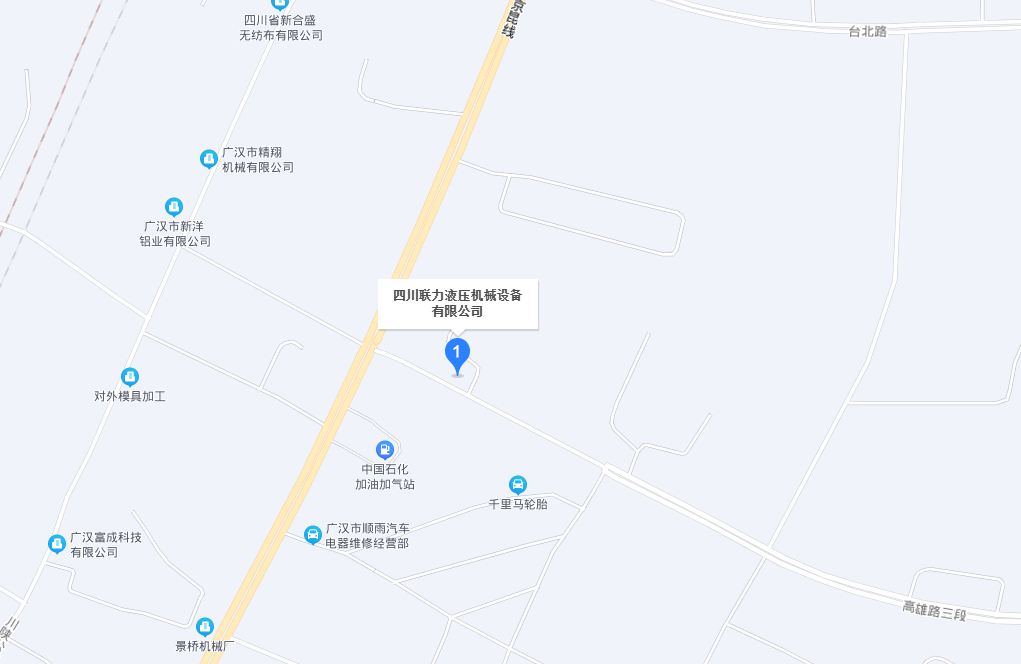Open the 广汉市新洋铝业有限公司 marker
The height and width of the screenshot is (664, 1021).
pyautogui.click(x=174, y=207)
